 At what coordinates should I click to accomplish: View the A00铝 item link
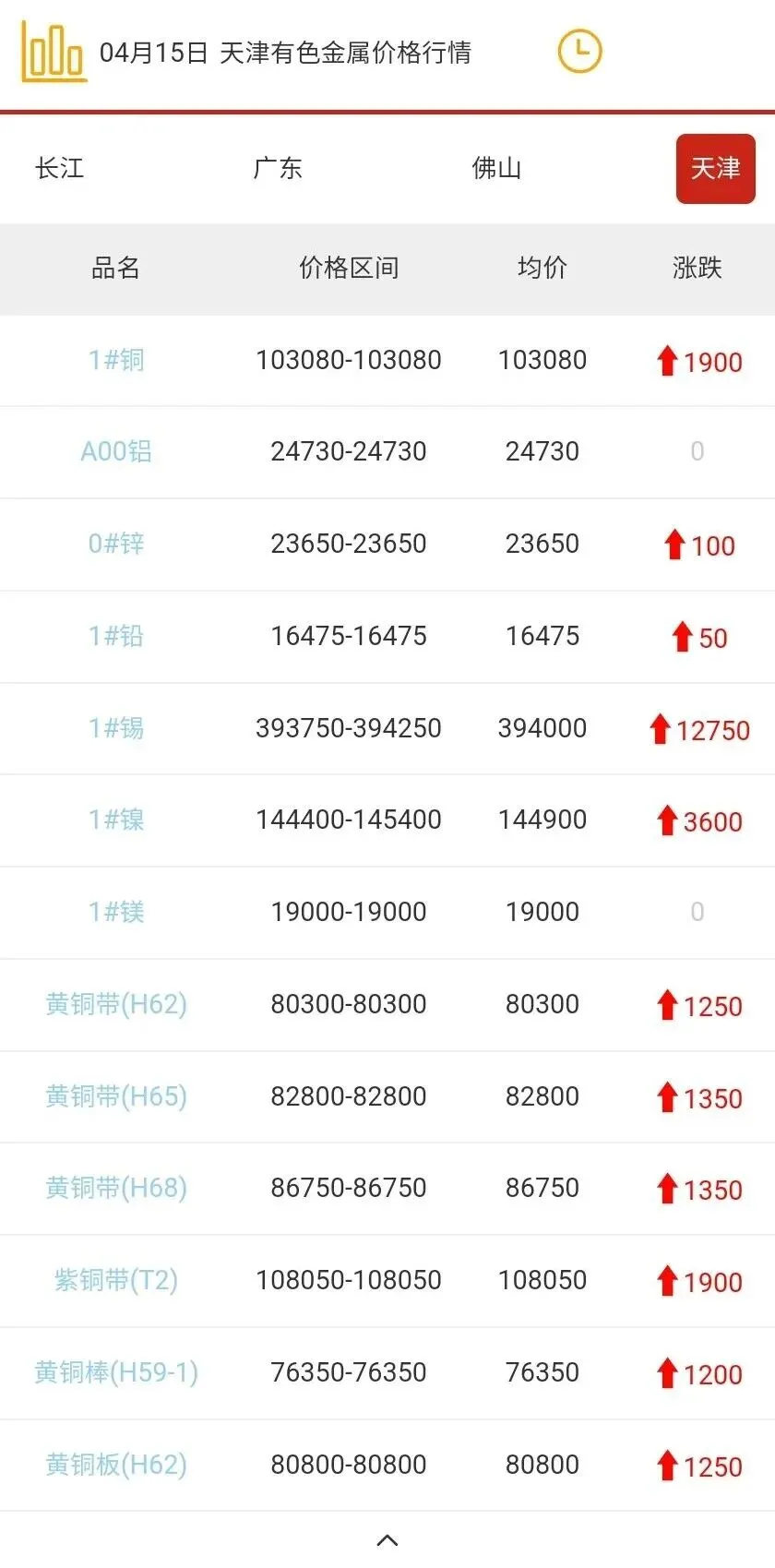point(116,451)
